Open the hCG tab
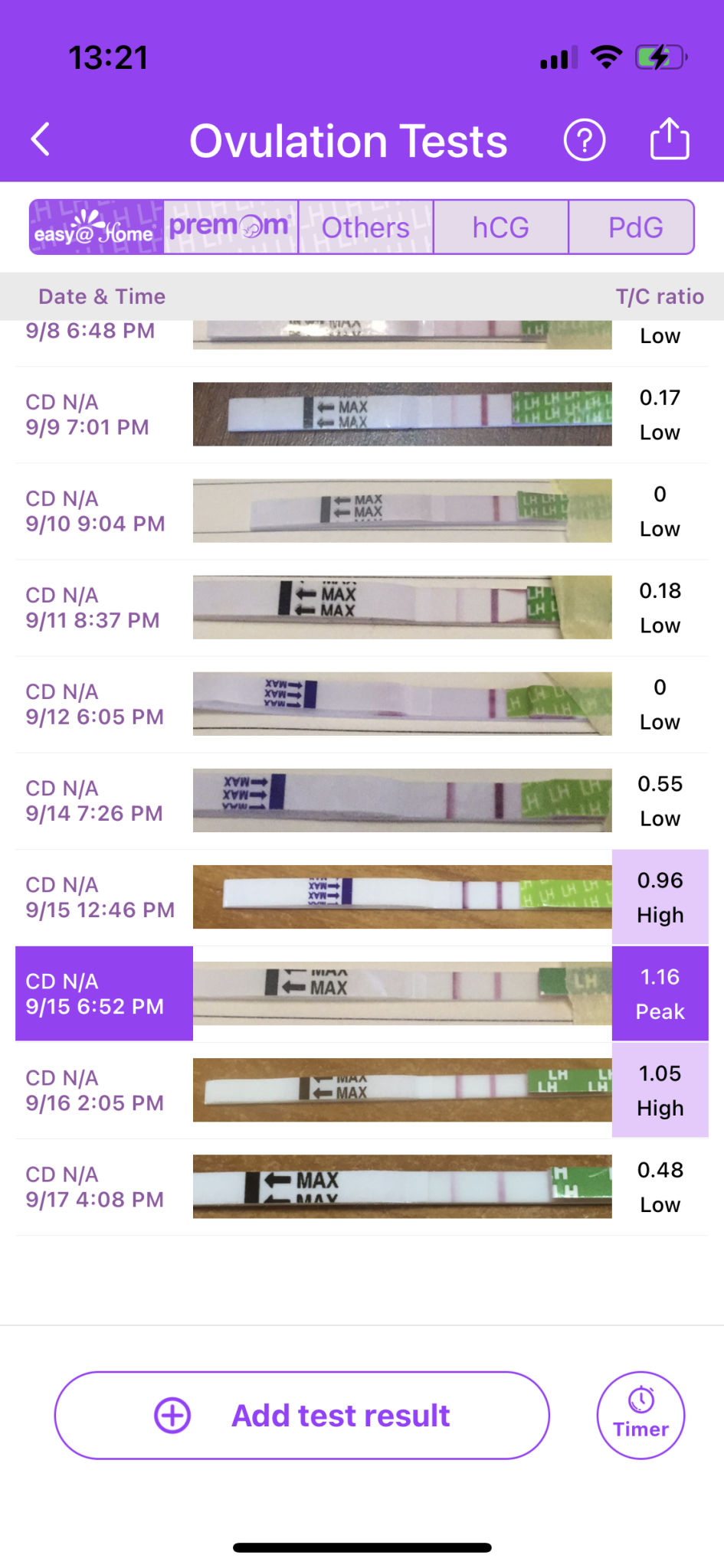This screenshot has height=1568, width=724. pos(501,227)
